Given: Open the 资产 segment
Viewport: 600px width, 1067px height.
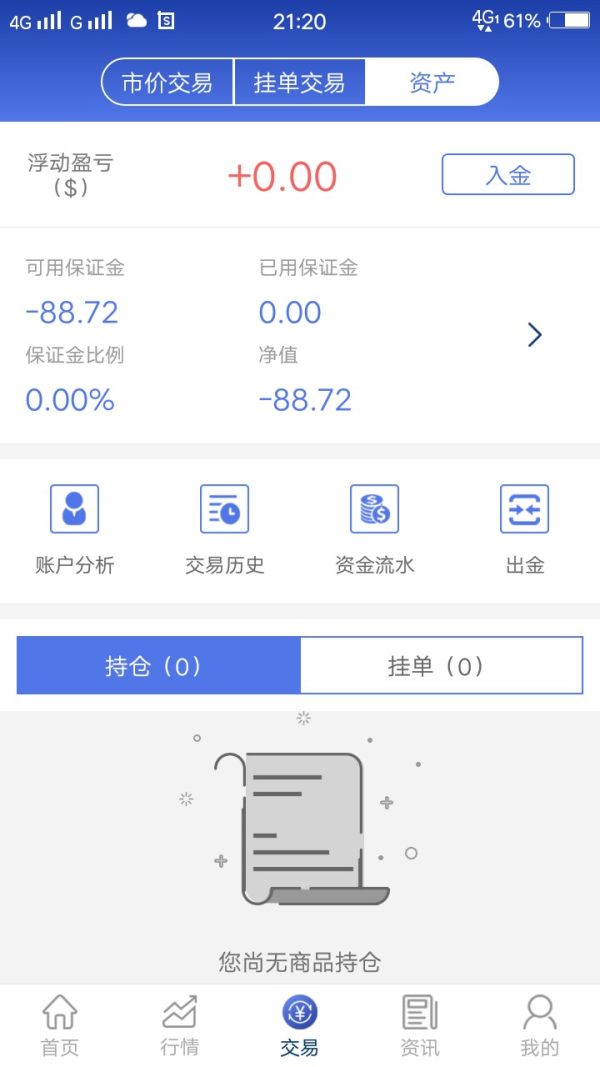Looking at the screenshot, I should point(432,82).
